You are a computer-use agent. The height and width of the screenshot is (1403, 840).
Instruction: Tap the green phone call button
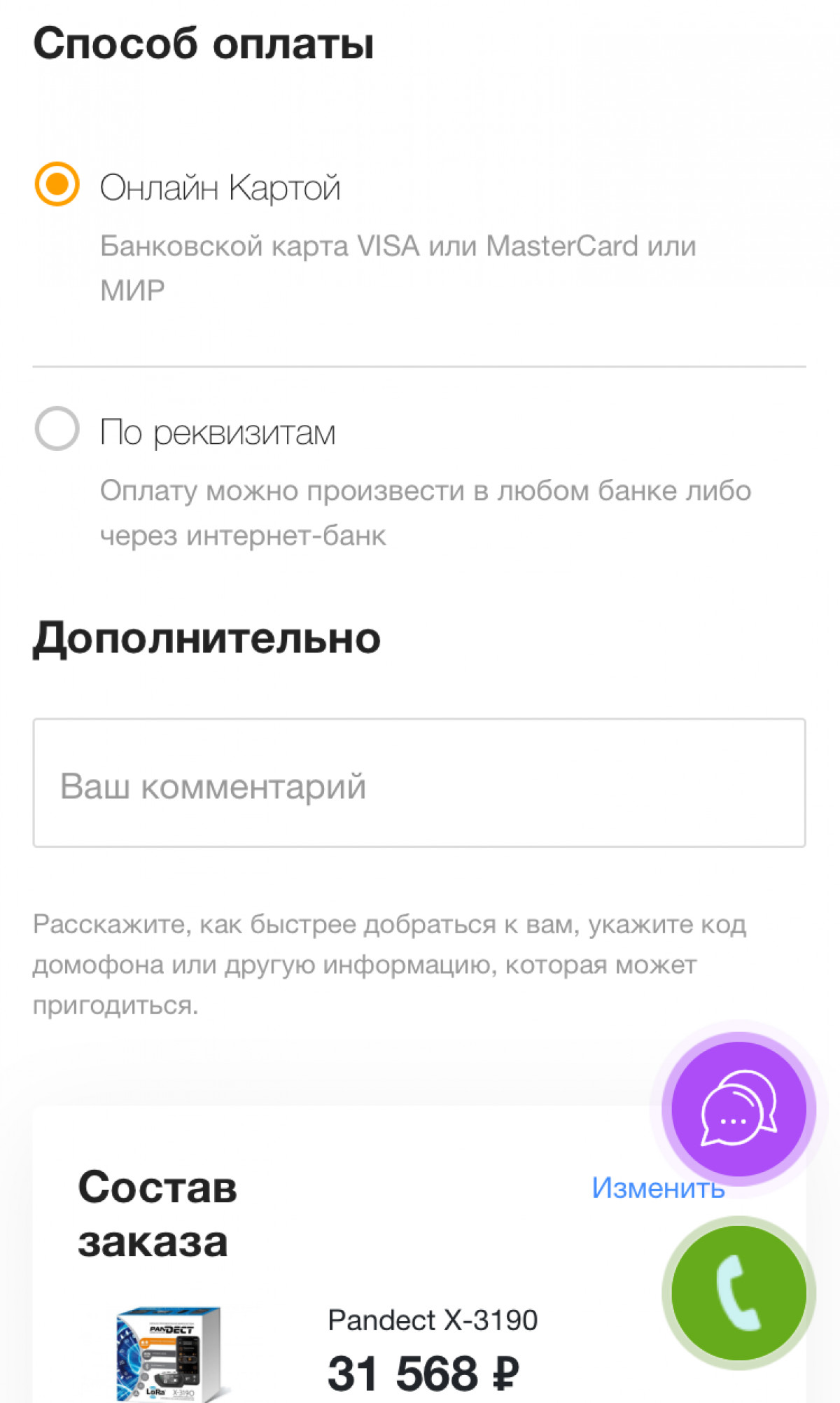point(738,1293)
